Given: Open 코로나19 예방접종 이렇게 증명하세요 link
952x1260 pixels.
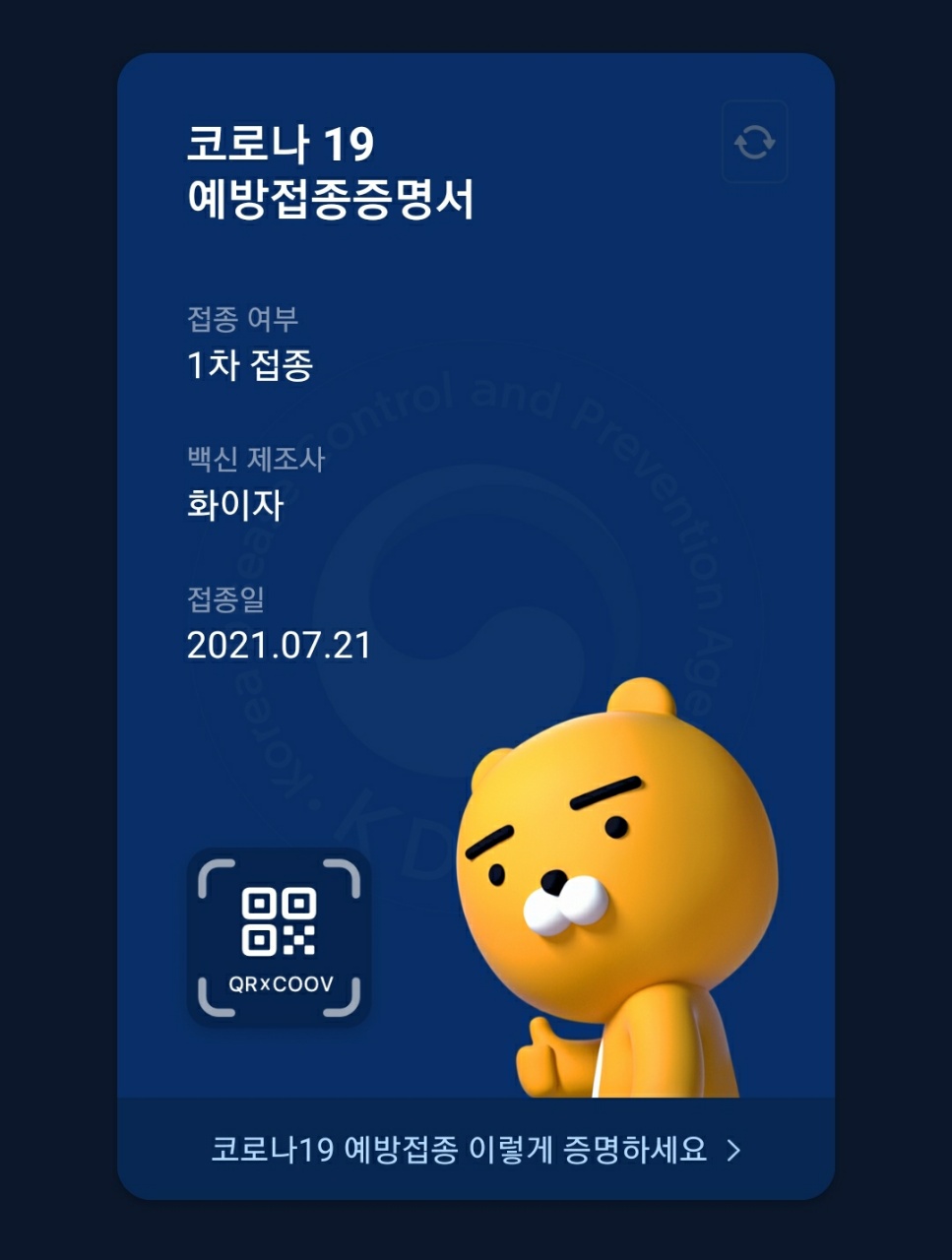Looking at the screenshot, I should (476, 1149).
